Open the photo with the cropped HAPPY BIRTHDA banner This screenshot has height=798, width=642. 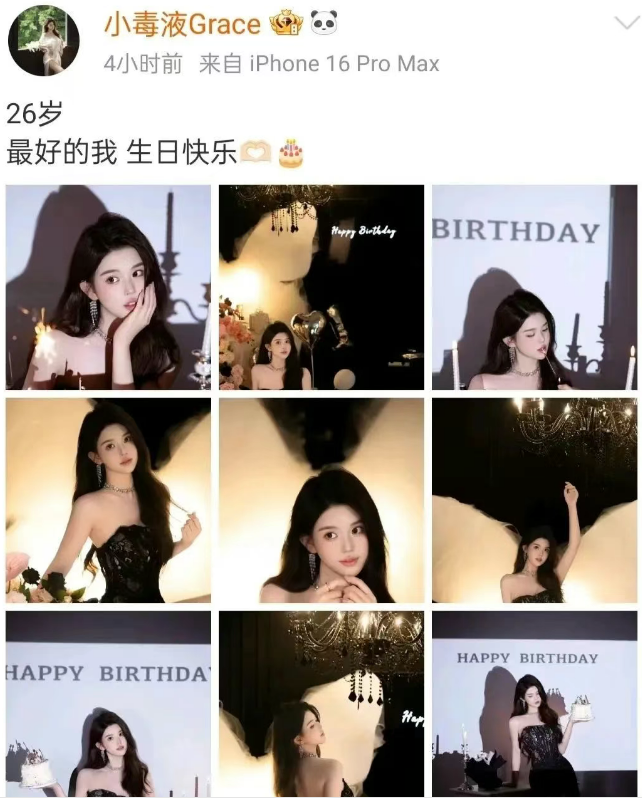tap(108, 704)
